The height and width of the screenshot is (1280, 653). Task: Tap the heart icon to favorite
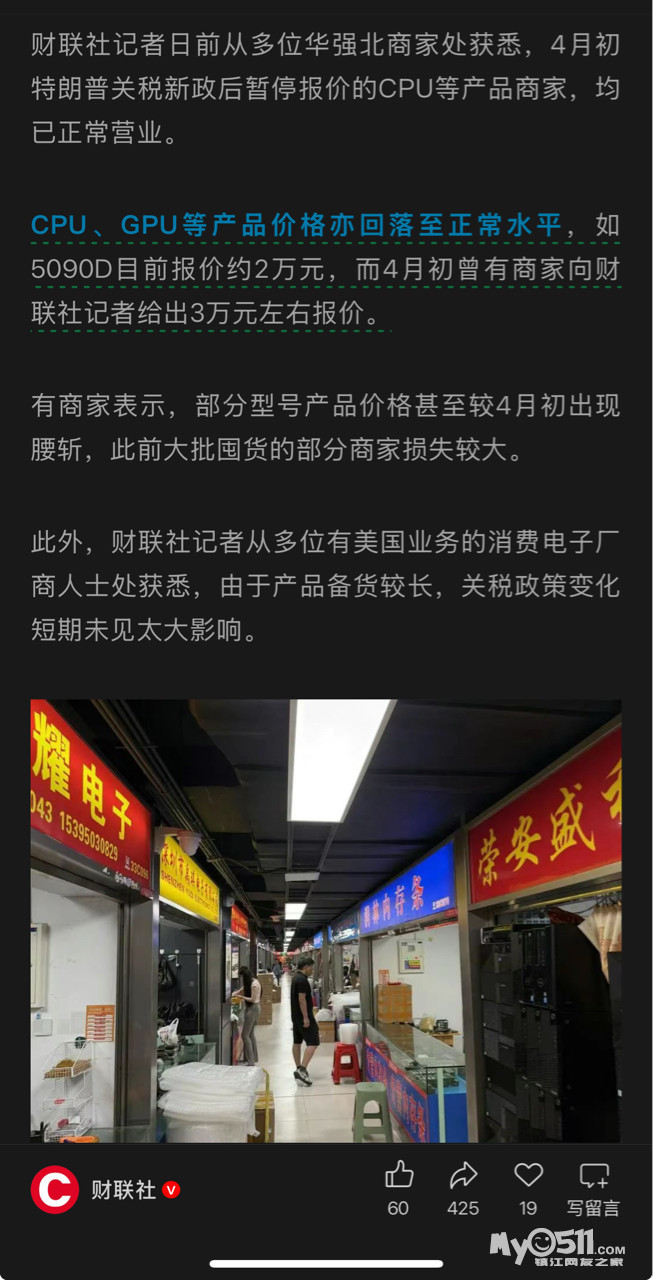point(528,1176)
